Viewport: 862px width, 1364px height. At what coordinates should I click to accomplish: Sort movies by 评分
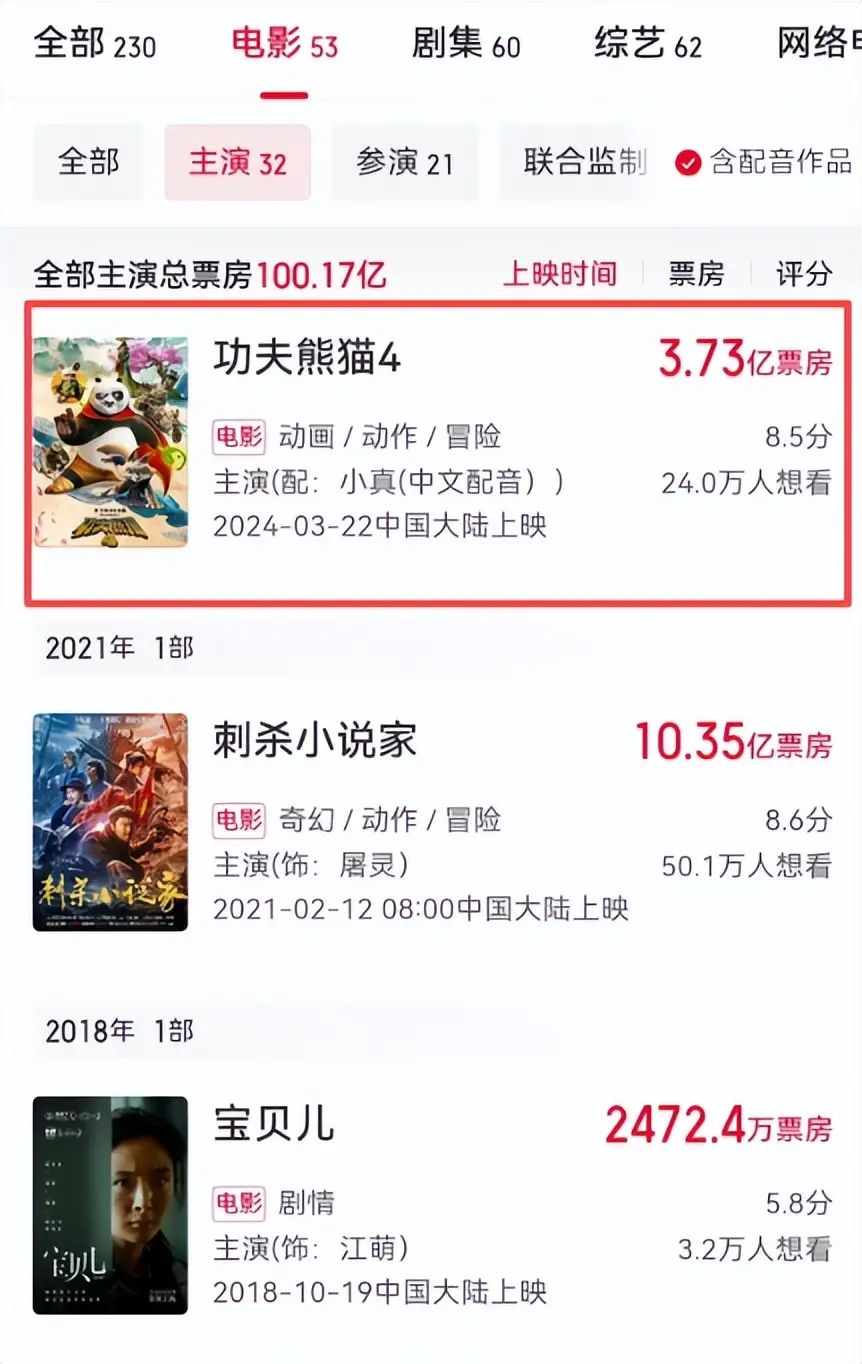pyautogui.click(x=804, y=273)
